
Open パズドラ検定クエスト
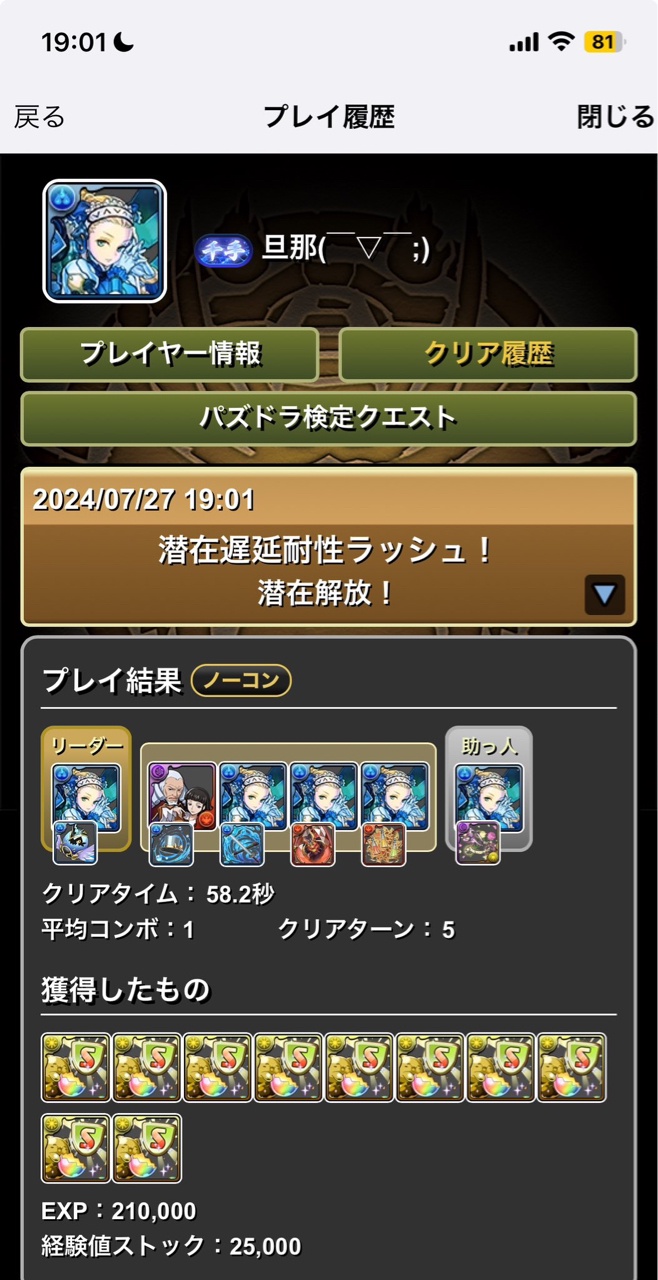pyautogui.click(x=328, y=418)
